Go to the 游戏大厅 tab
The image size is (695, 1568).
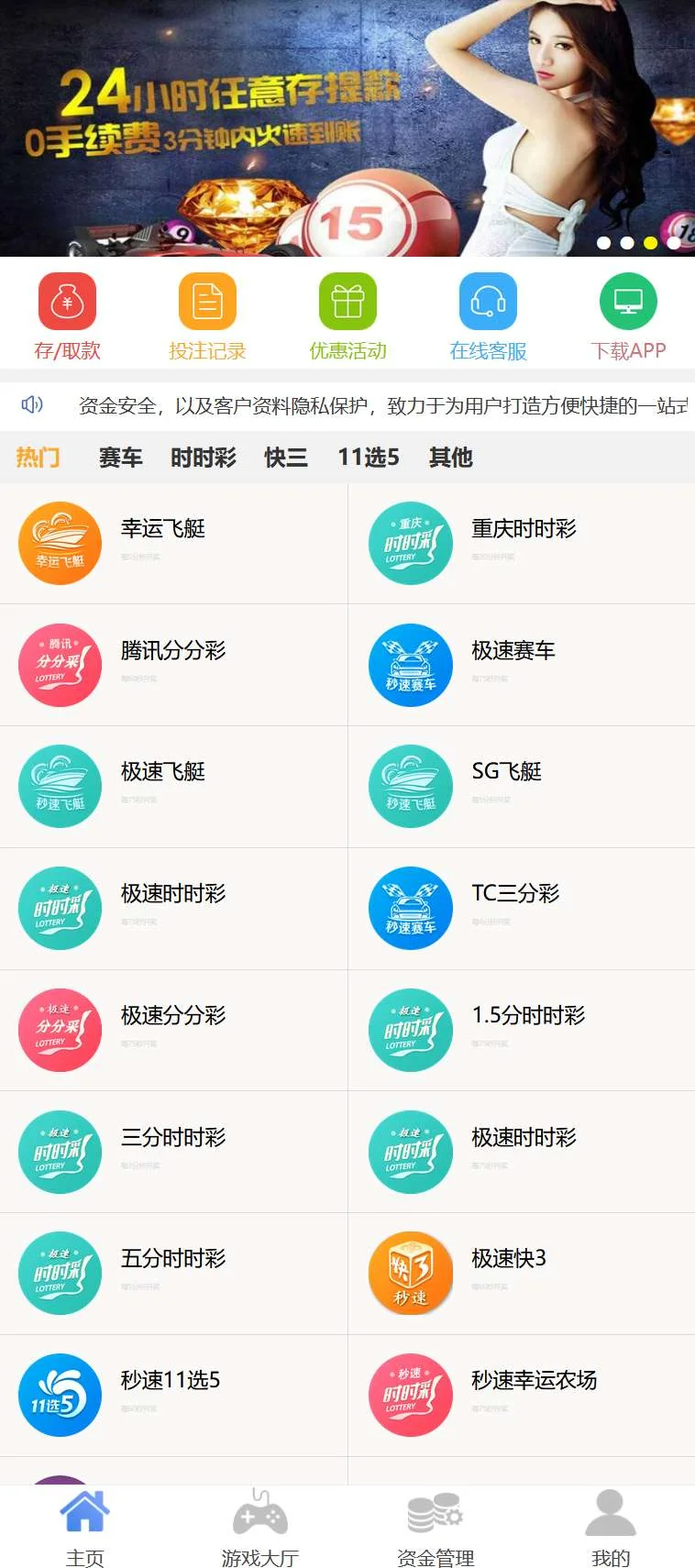click(x=260, y=1529)
